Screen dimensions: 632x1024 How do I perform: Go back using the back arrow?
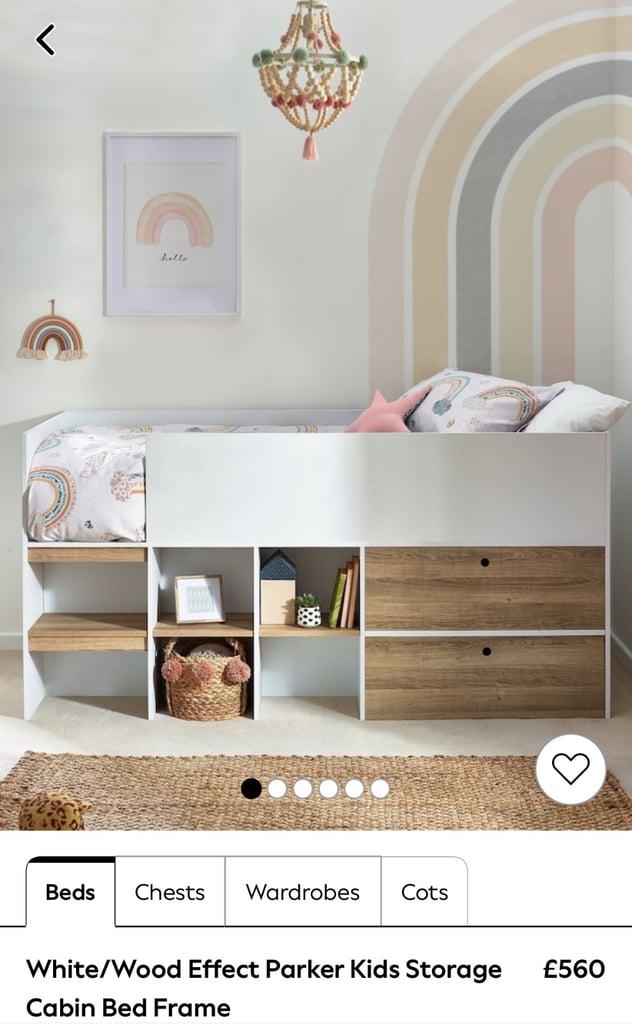click(x=45, y=40)
